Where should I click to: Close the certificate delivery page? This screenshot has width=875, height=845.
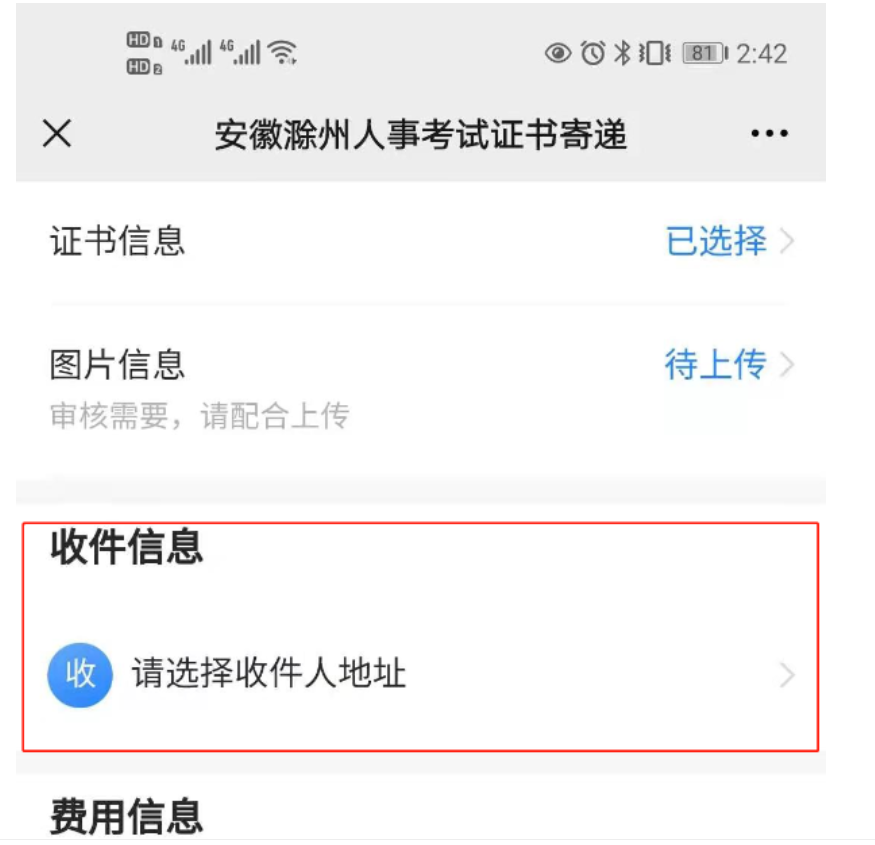pos(57,134)
